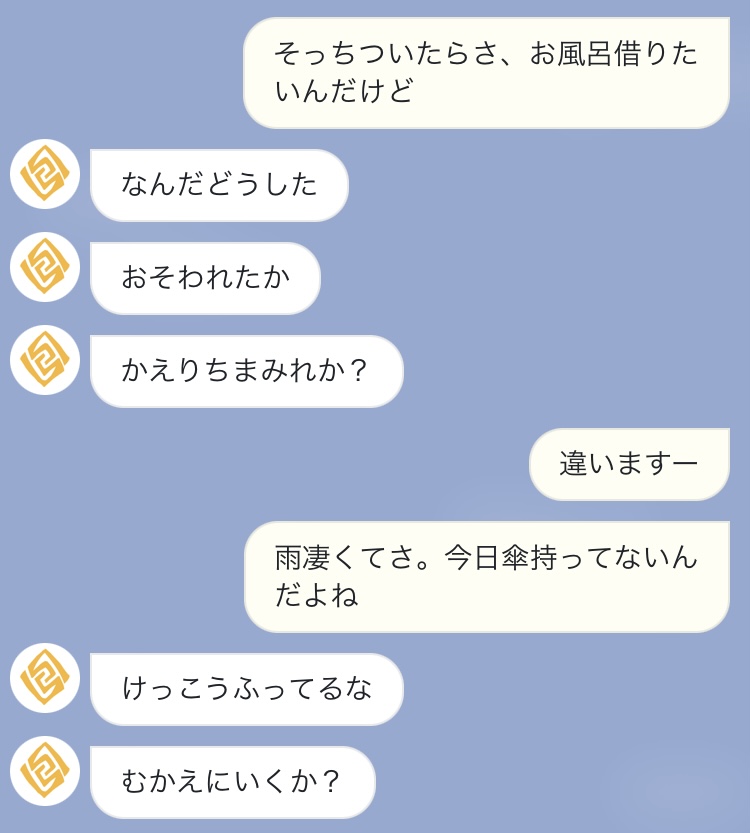Screen dimensions: 750x833
Task: Open sender's avatar beside なんだどうした
Action: 45,174
